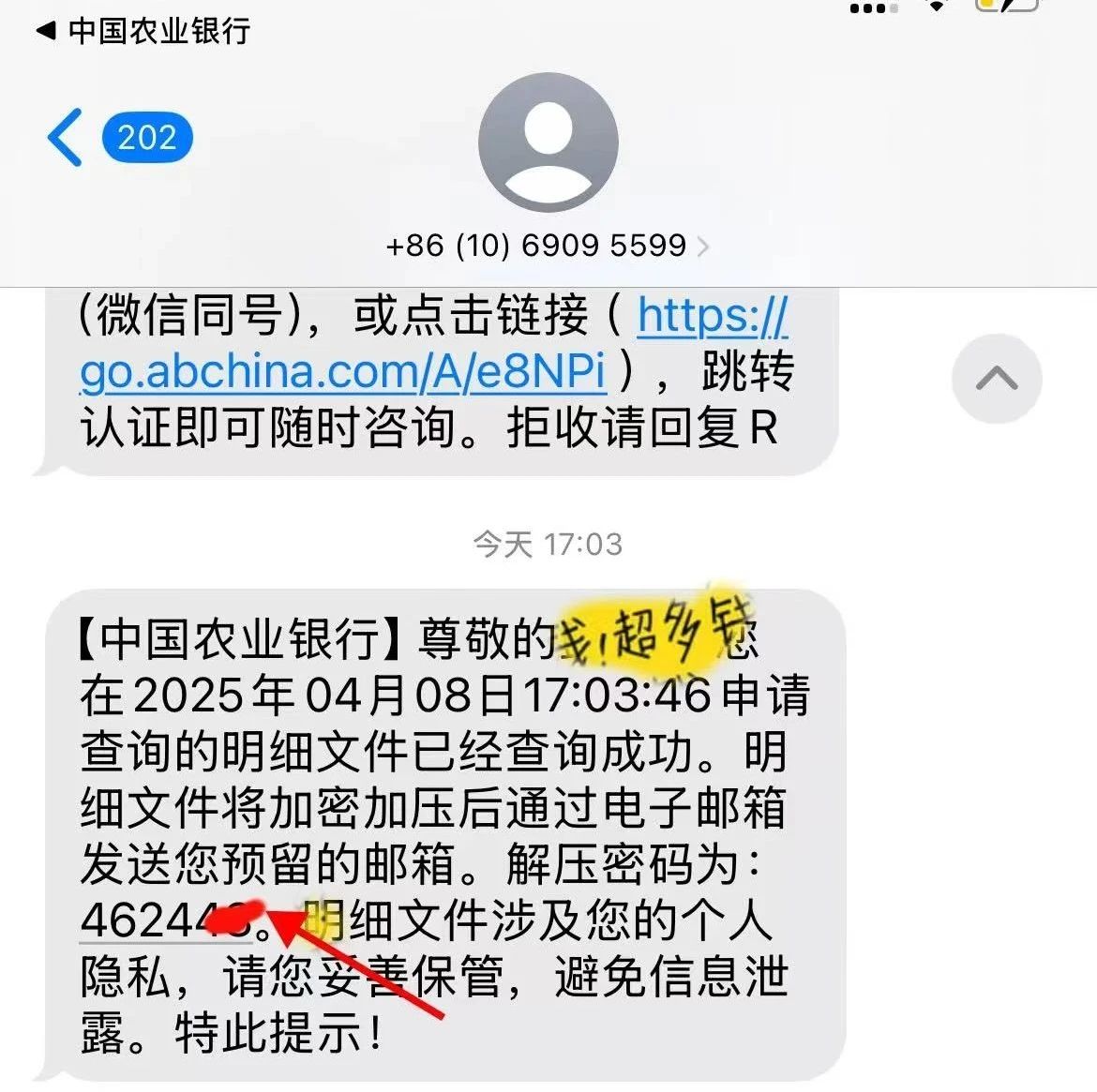Return to the 中国农业银行 app
The width and height of the screenshot is (1097, 1092).
(x=143, y=31)
